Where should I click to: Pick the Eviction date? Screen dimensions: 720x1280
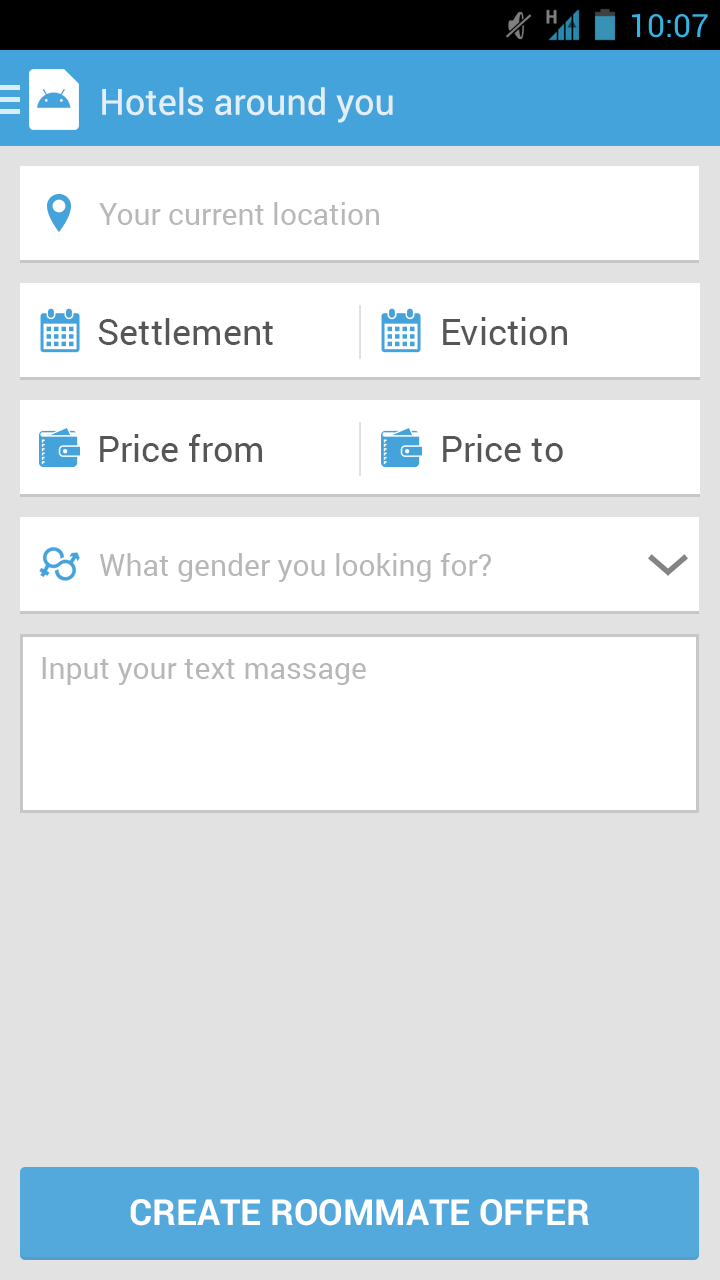point(530,332)
